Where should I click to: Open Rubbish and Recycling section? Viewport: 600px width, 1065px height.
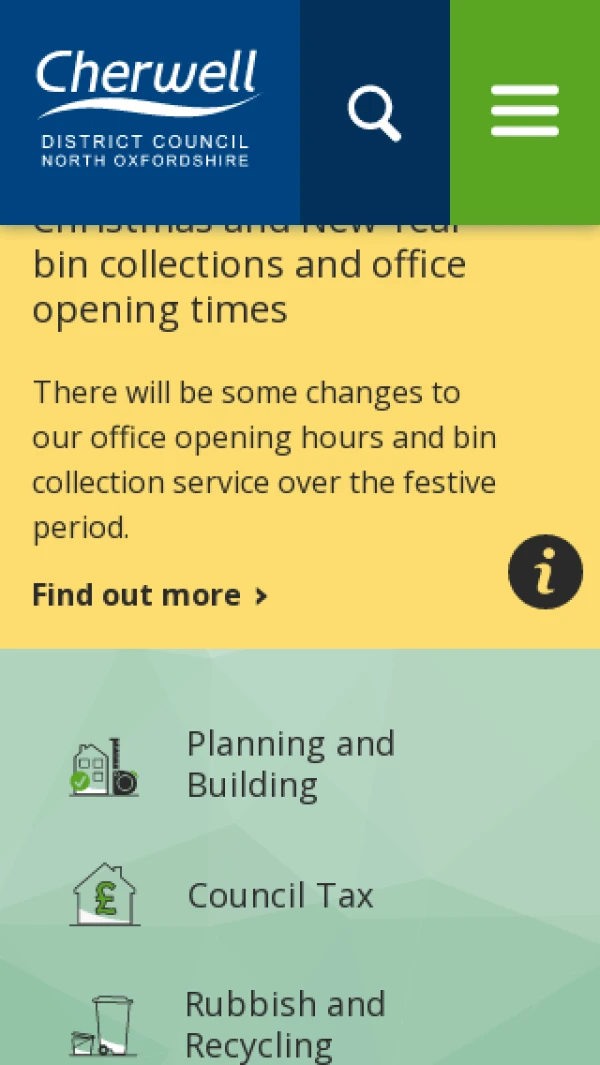pyautogui.click(x=285, y=1024)
